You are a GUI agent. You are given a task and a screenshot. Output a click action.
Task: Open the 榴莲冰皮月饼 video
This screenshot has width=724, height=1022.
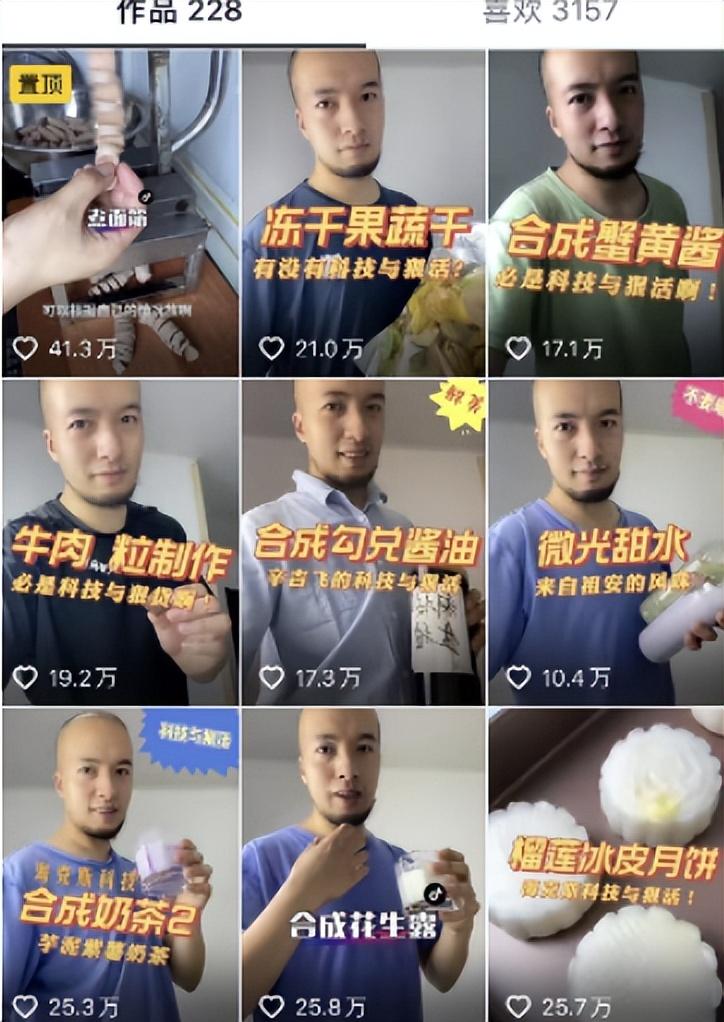[x=606, y=865]
